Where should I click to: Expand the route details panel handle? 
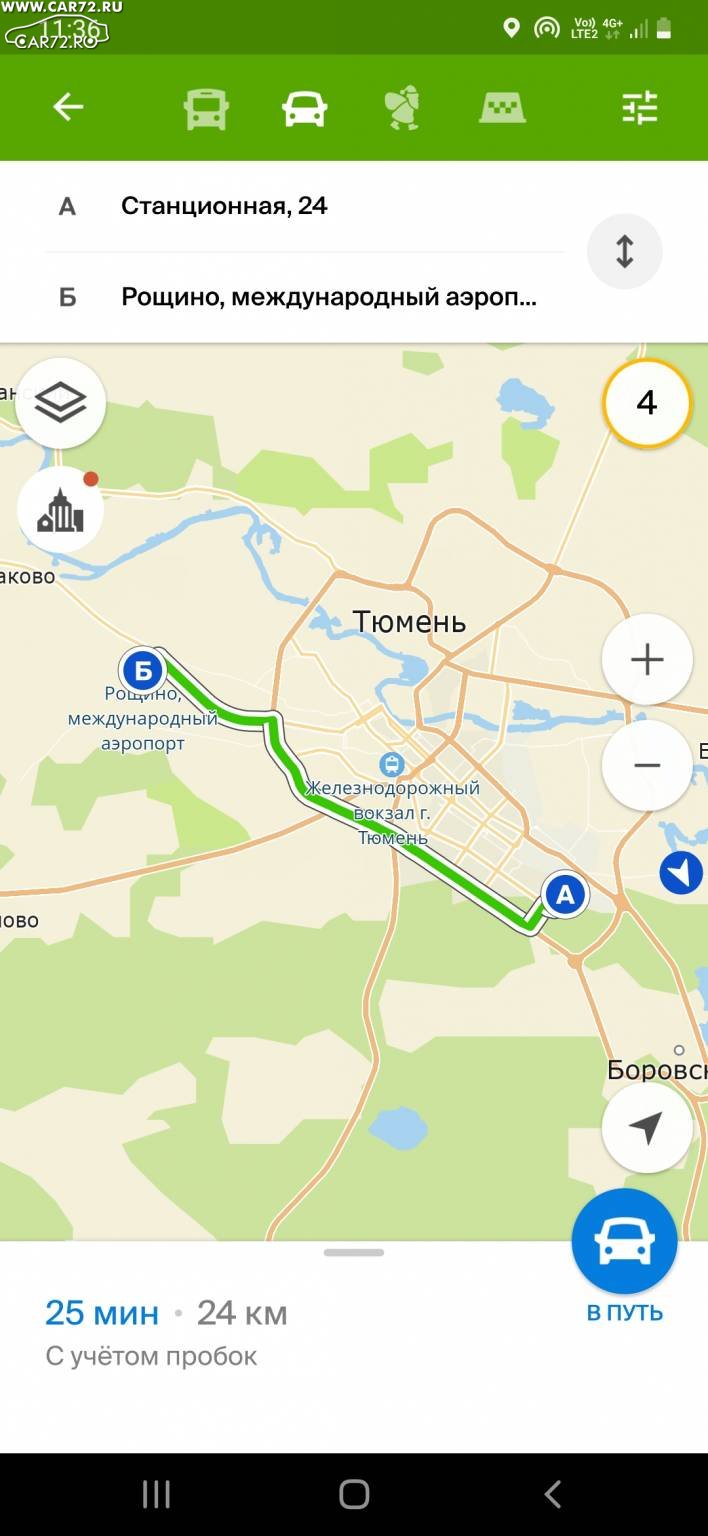[x=354, y=1252]
